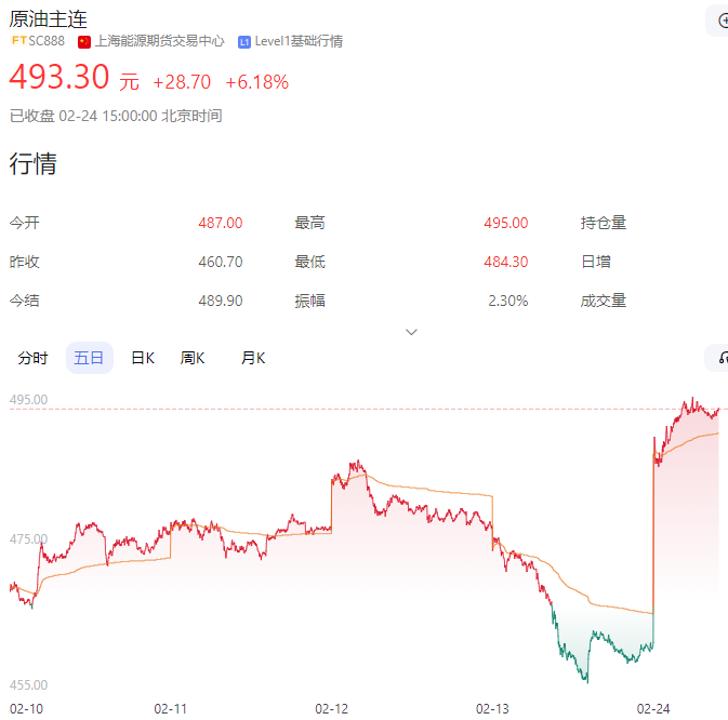728x720 pixels.
Task: Expand the 行情 details chevron
Action: pyautogui.click(x=411, y=332)
